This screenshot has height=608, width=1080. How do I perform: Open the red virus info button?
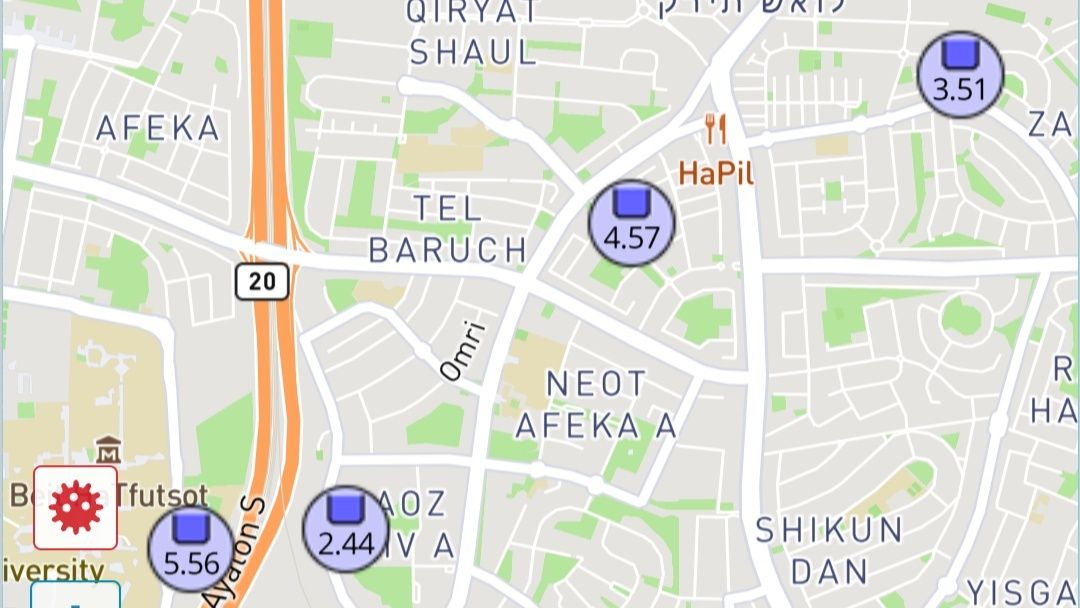pyautogui.click(x=75, y=507)
